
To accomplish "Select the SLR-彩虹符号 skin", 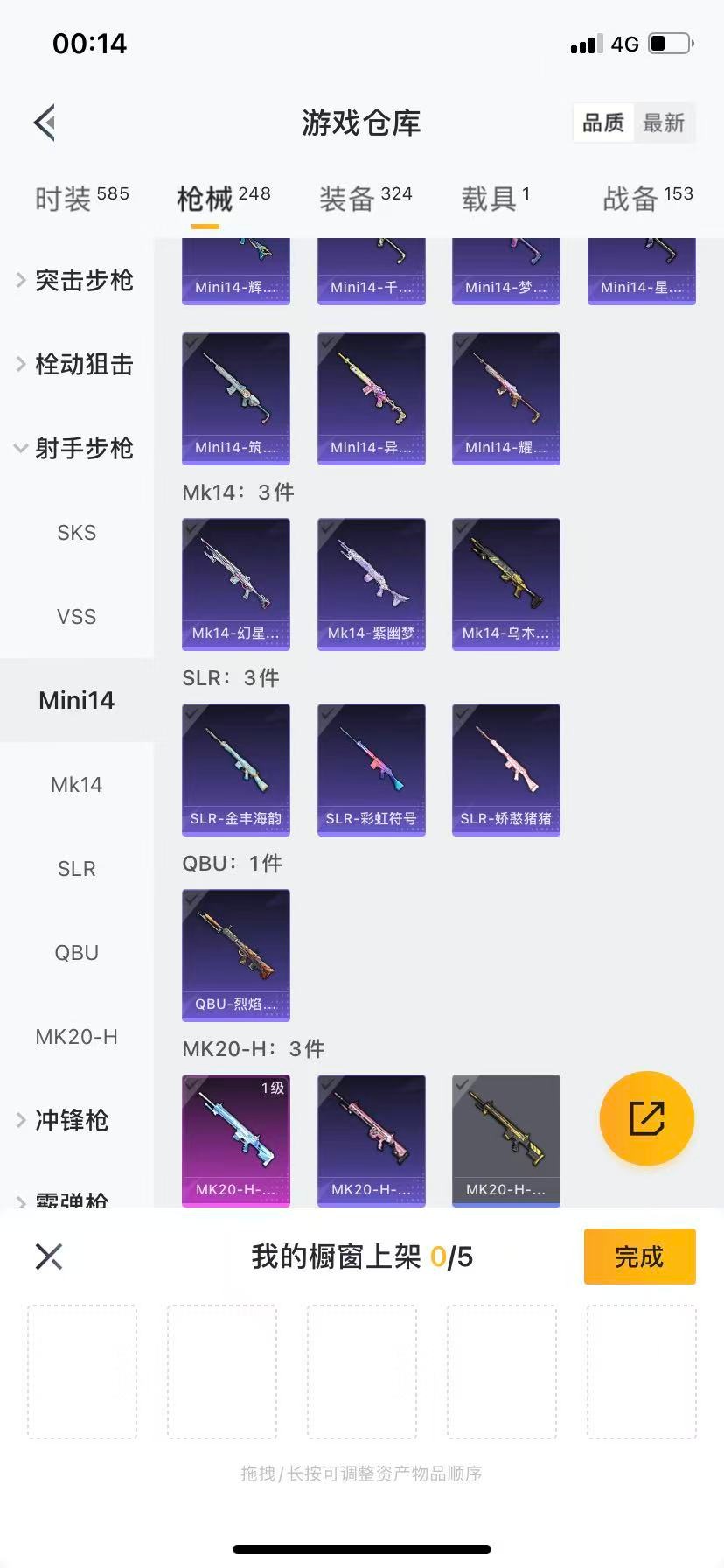I will [371, 769].
